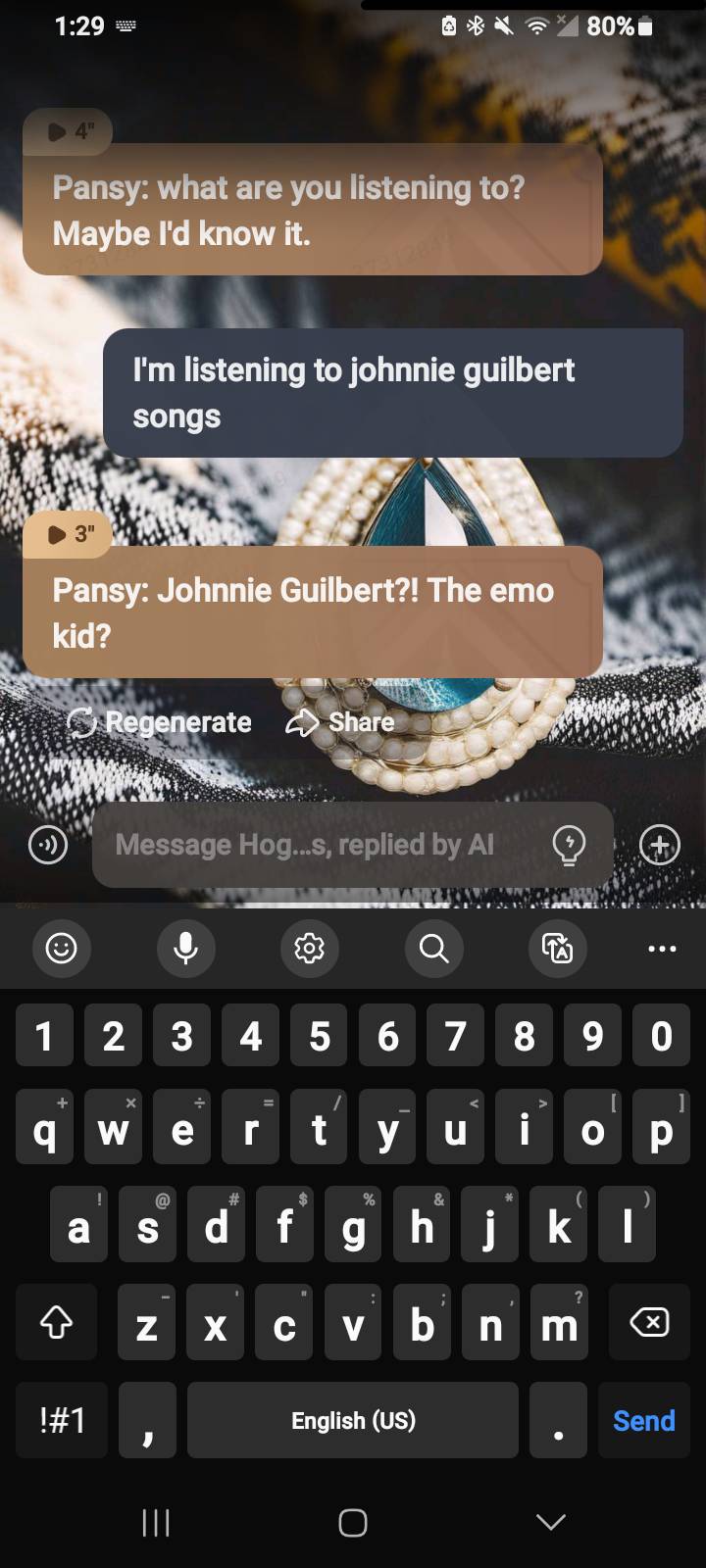Open the lightbulb suggestions icon
The image size is (706, 1568).
click(570, 845)
